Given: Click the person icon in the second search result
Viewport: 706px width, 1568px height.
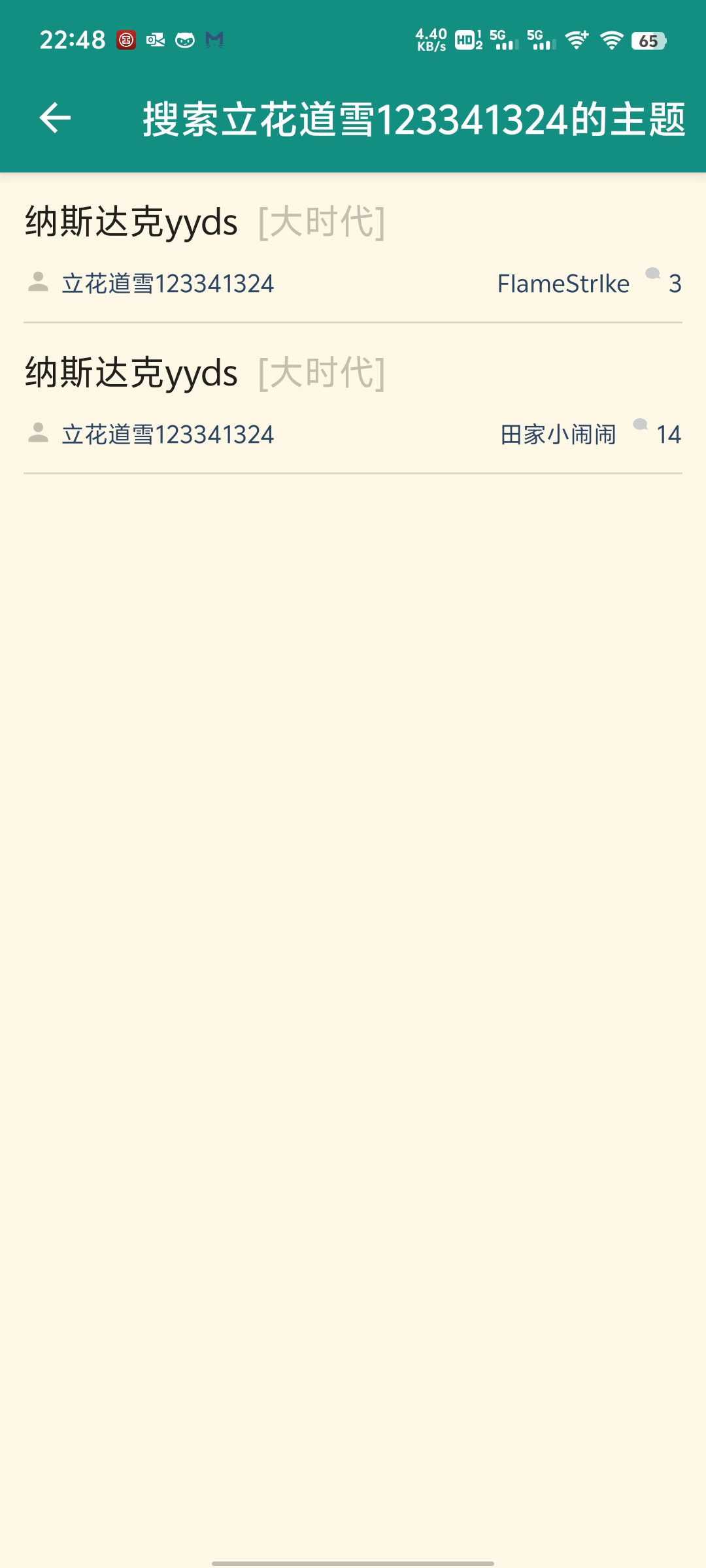Looking at the screenshot, I should 38,433.
